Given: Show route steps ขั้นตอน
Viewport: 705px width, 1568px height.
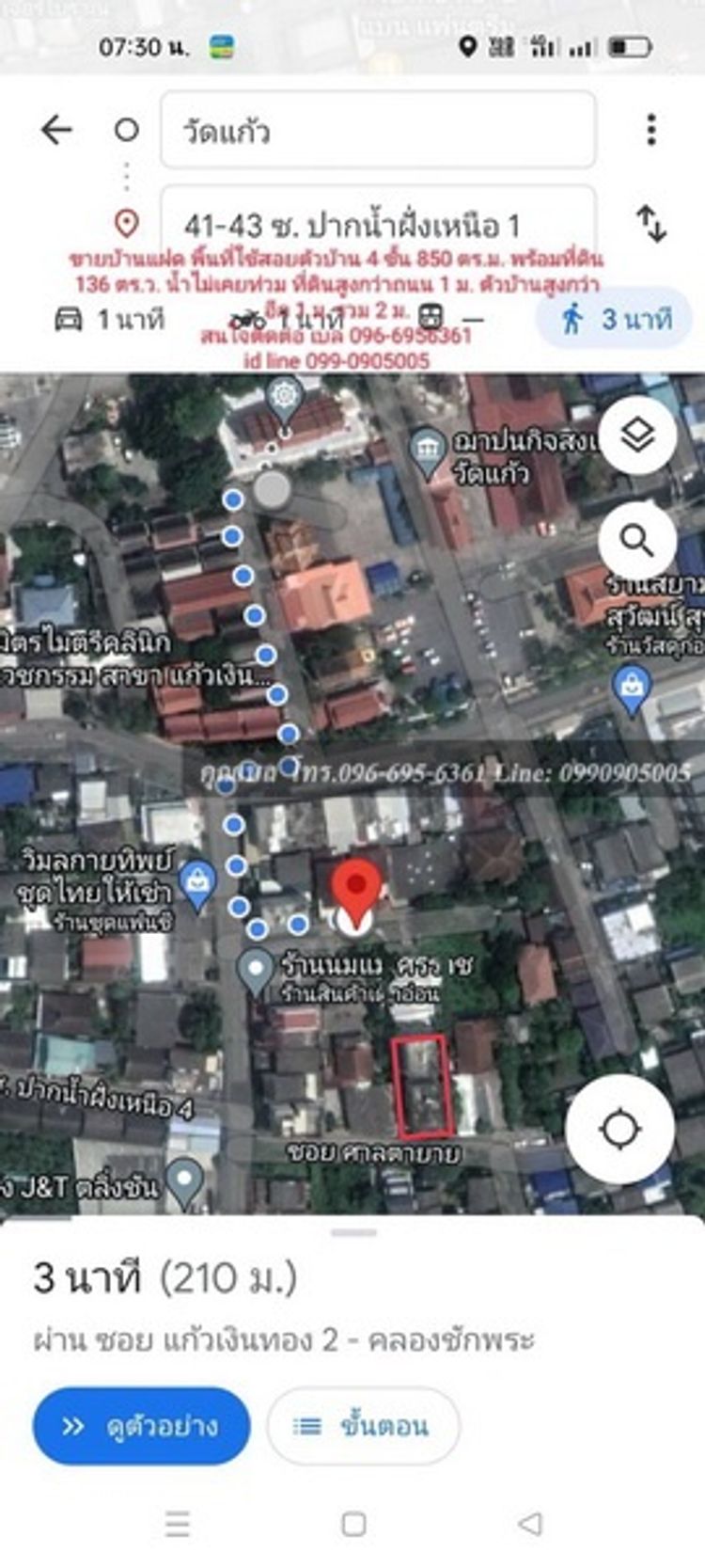Looking at the screenshot, I should click(x=364, y=1426).
